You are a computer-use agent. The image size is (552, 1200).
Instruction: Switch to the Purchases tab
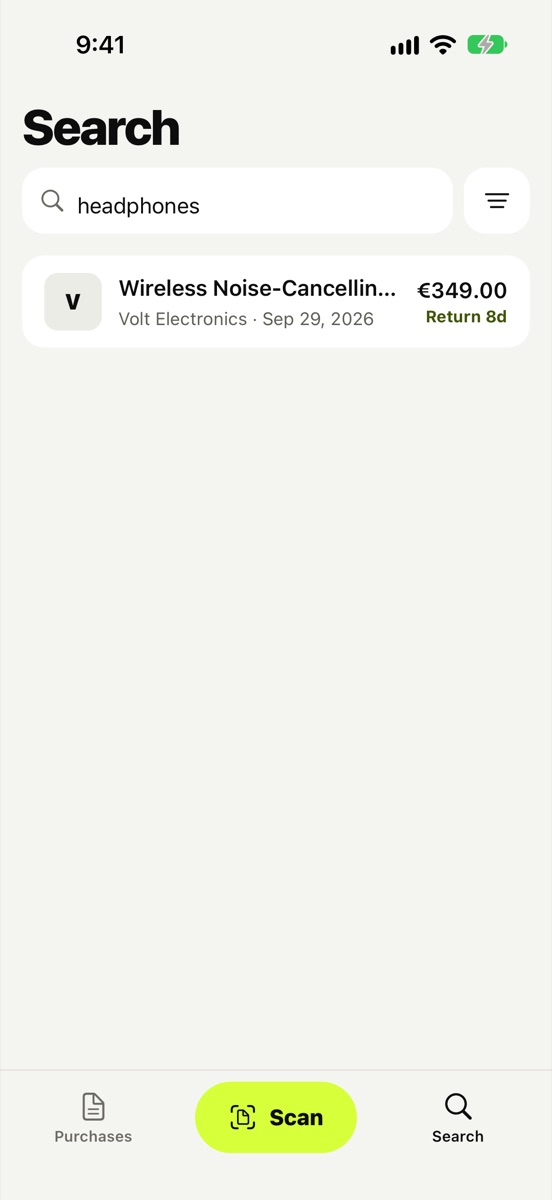point(93,1119)
